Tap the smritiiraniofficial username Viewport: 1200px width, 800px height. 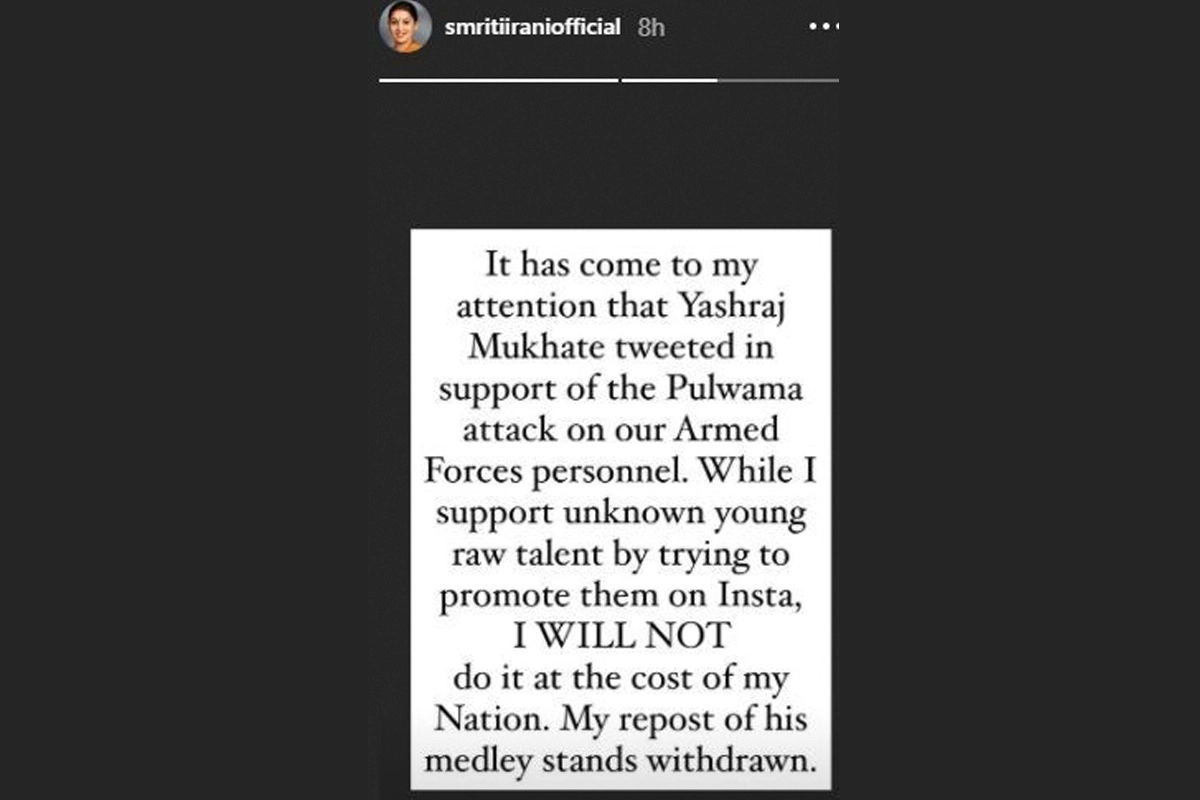pyautogui.click(x=532, y=27)
